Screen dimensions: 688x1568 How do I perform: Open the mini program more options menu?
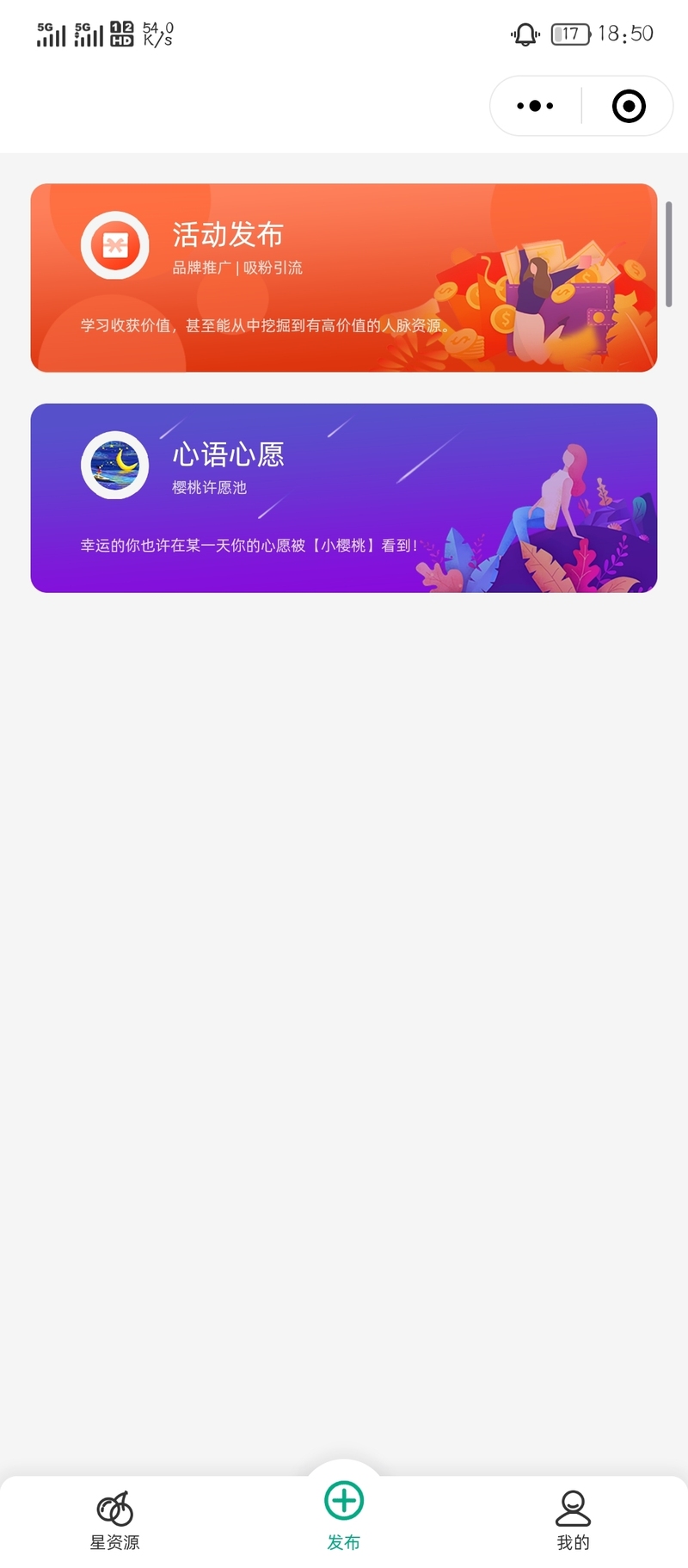point(535,106)
